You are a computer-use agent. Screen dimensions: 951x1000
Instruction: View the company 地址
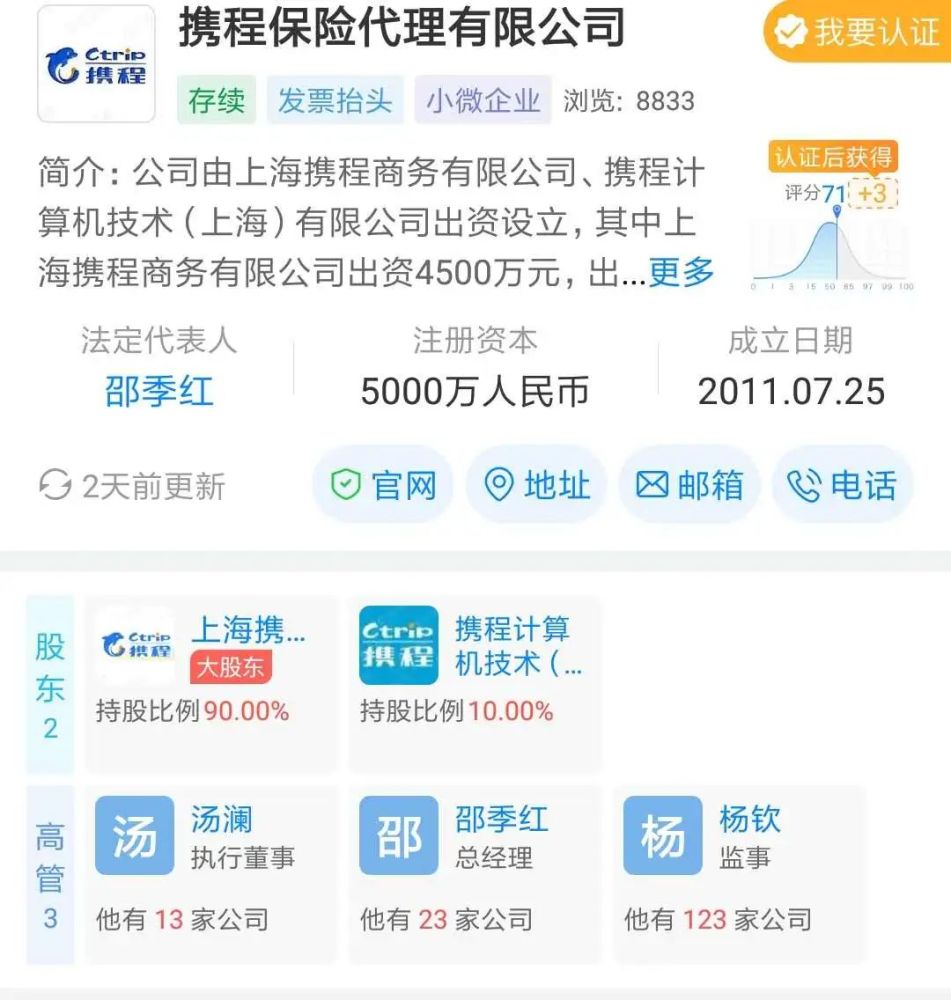(537, 486)
